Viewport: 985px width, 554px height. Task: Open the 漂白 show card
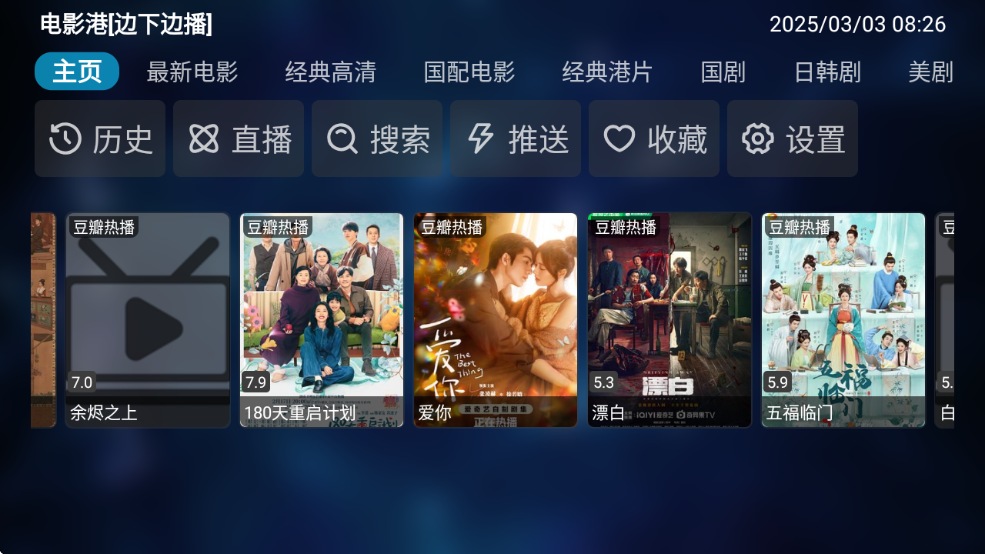(x=670, y=320)
